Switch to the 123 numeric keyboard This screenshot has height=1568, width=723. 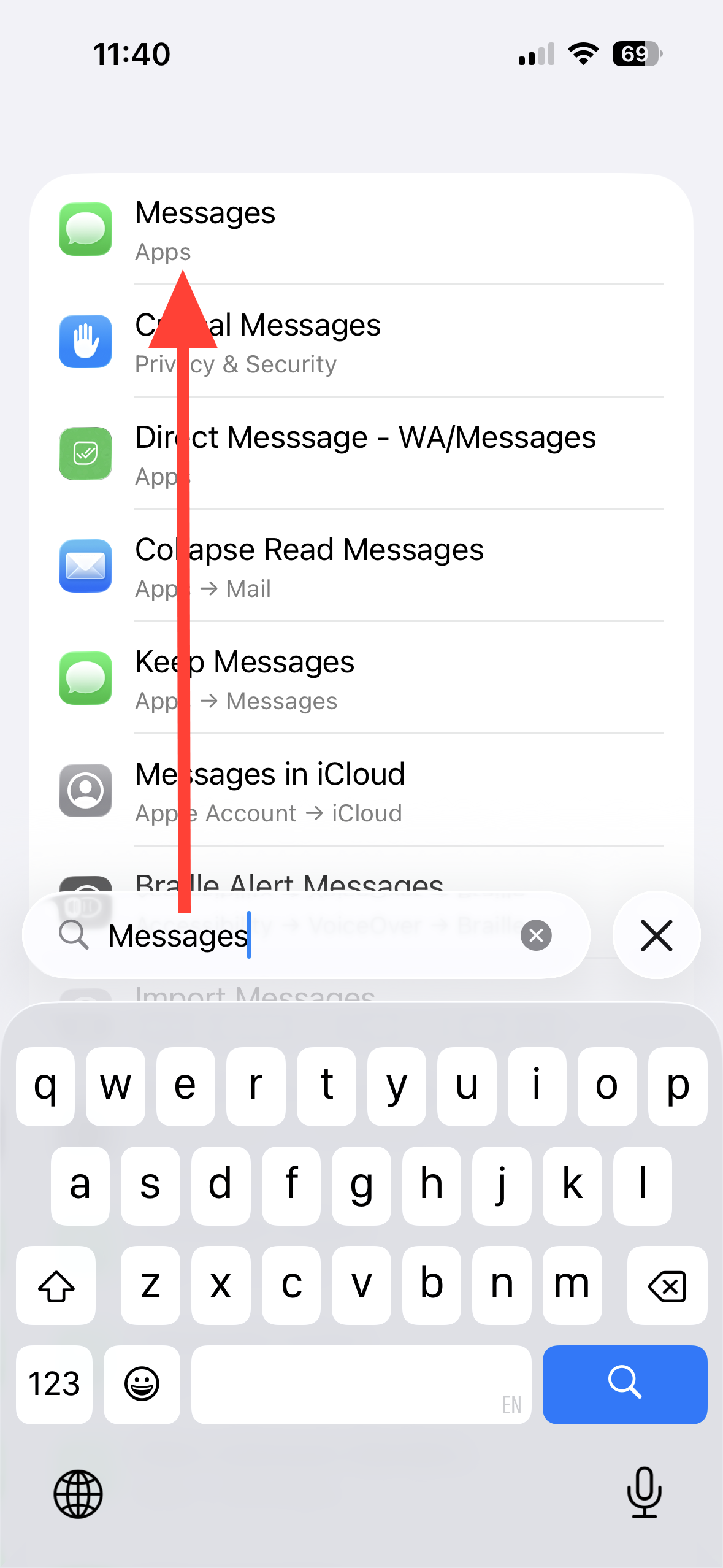point(54,1385)
